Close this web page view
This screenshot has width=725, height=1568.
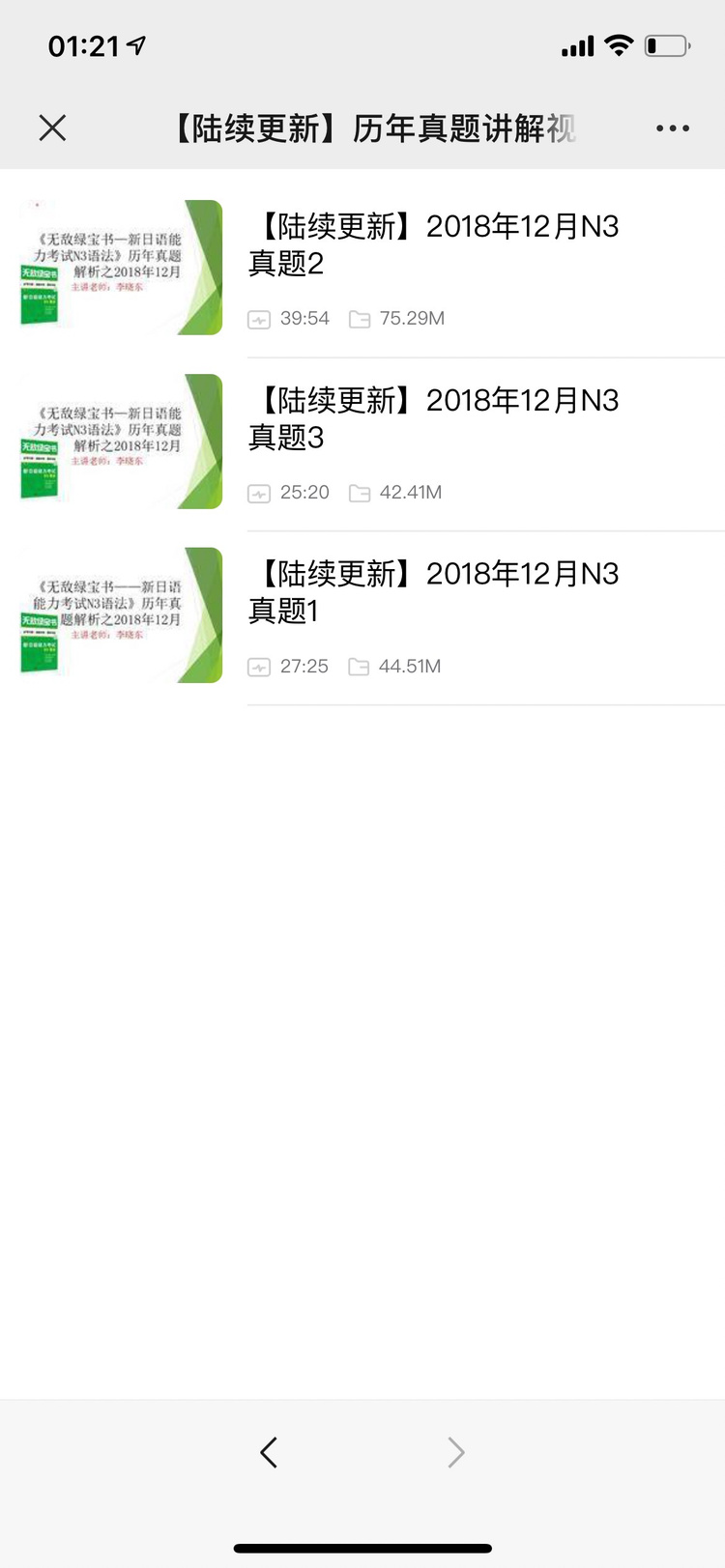[x=52, y=128]
